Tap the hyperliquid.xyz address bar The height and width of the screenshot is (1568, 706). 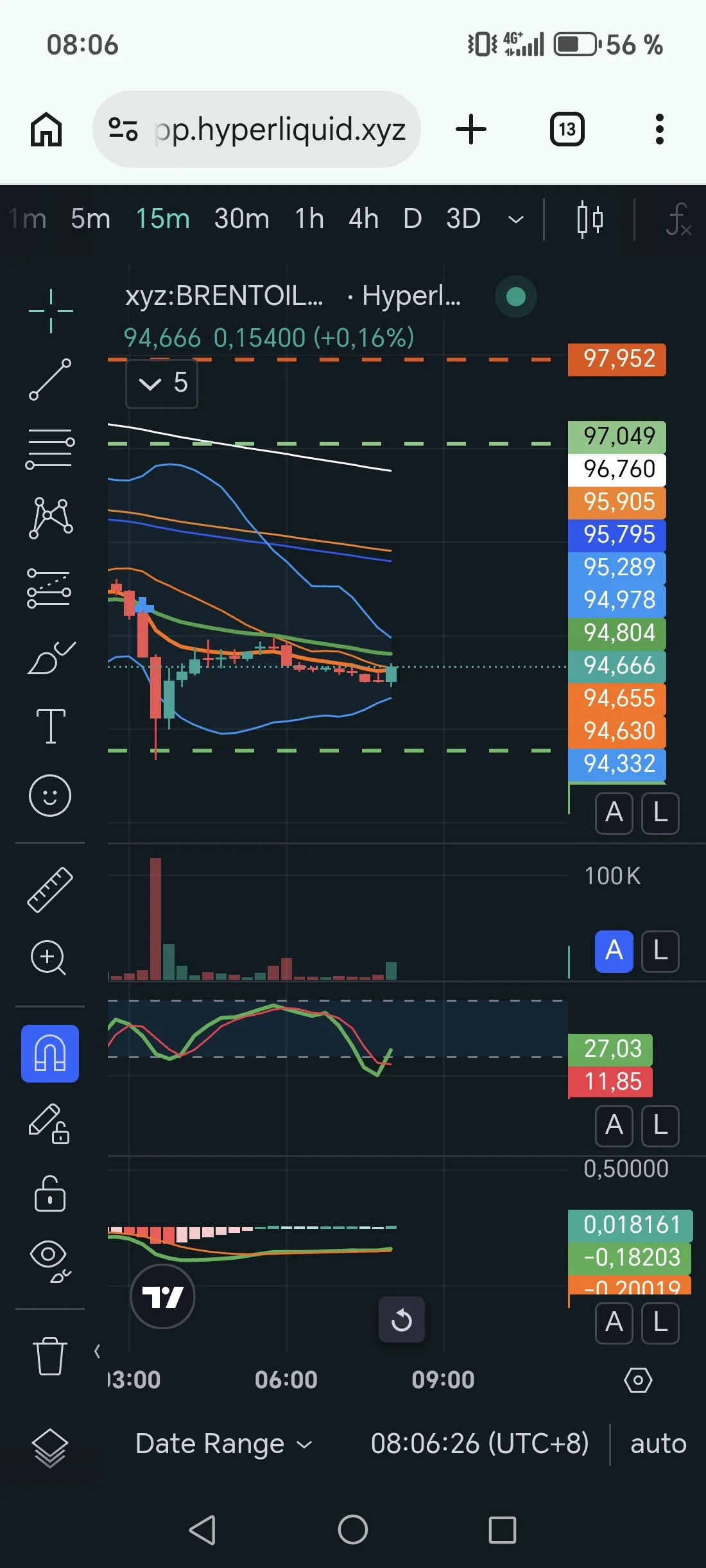(x=257, y=129)
